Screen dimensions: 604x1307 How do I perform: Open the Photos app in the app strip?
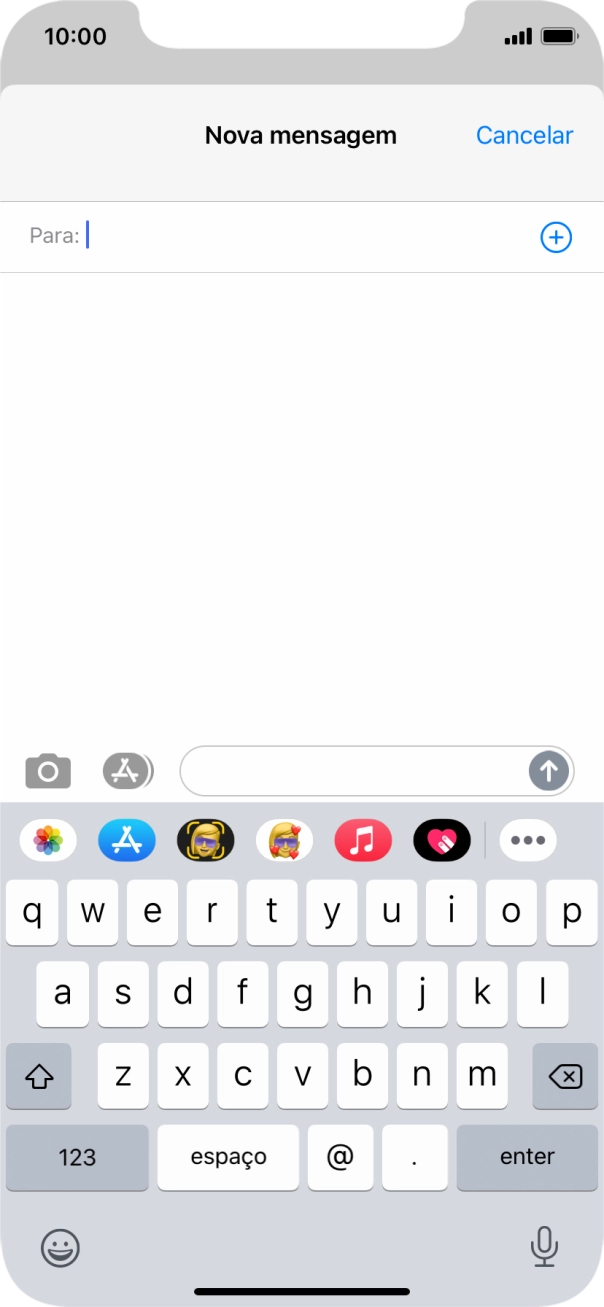click(48, 840)
